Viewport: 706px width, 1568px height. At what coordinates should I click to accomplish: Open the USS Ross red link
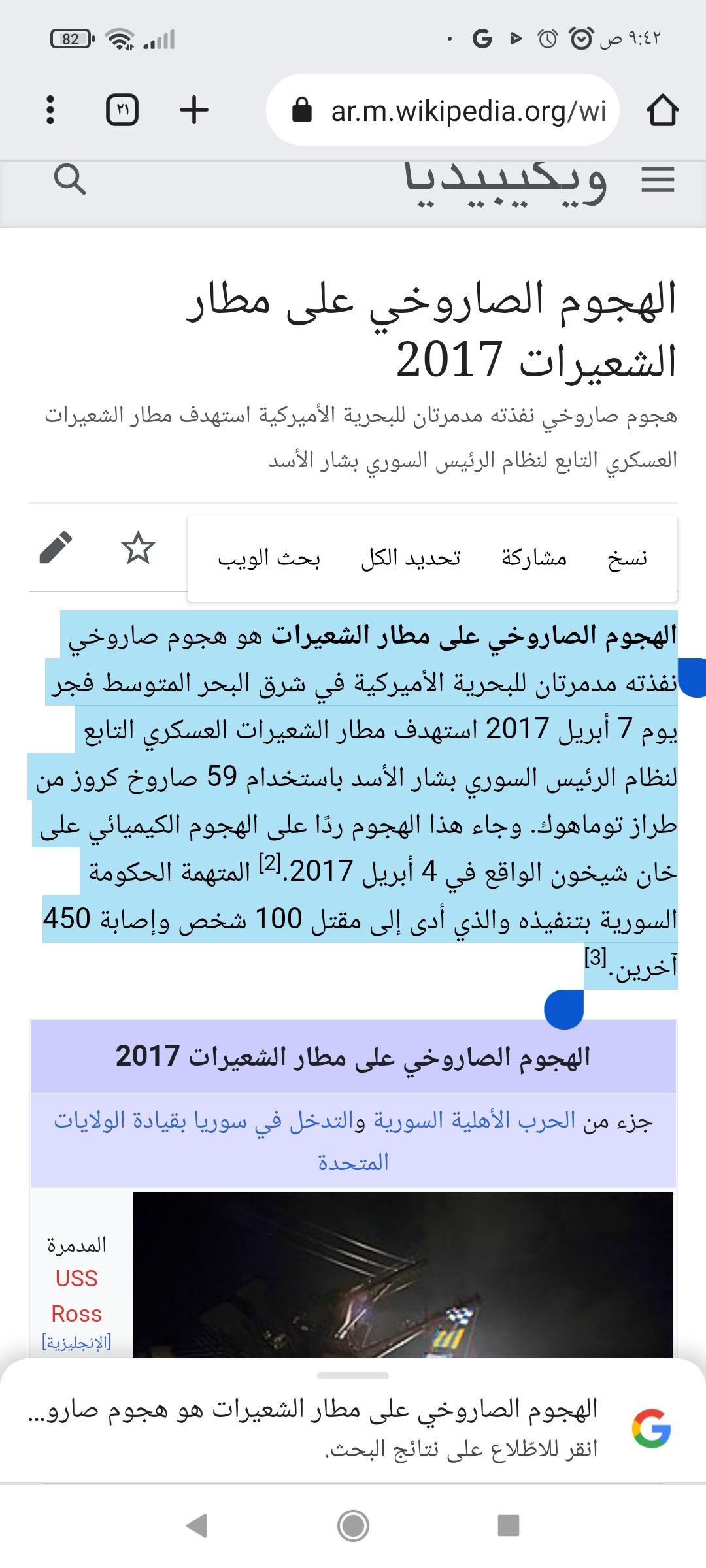[76, 1296]
